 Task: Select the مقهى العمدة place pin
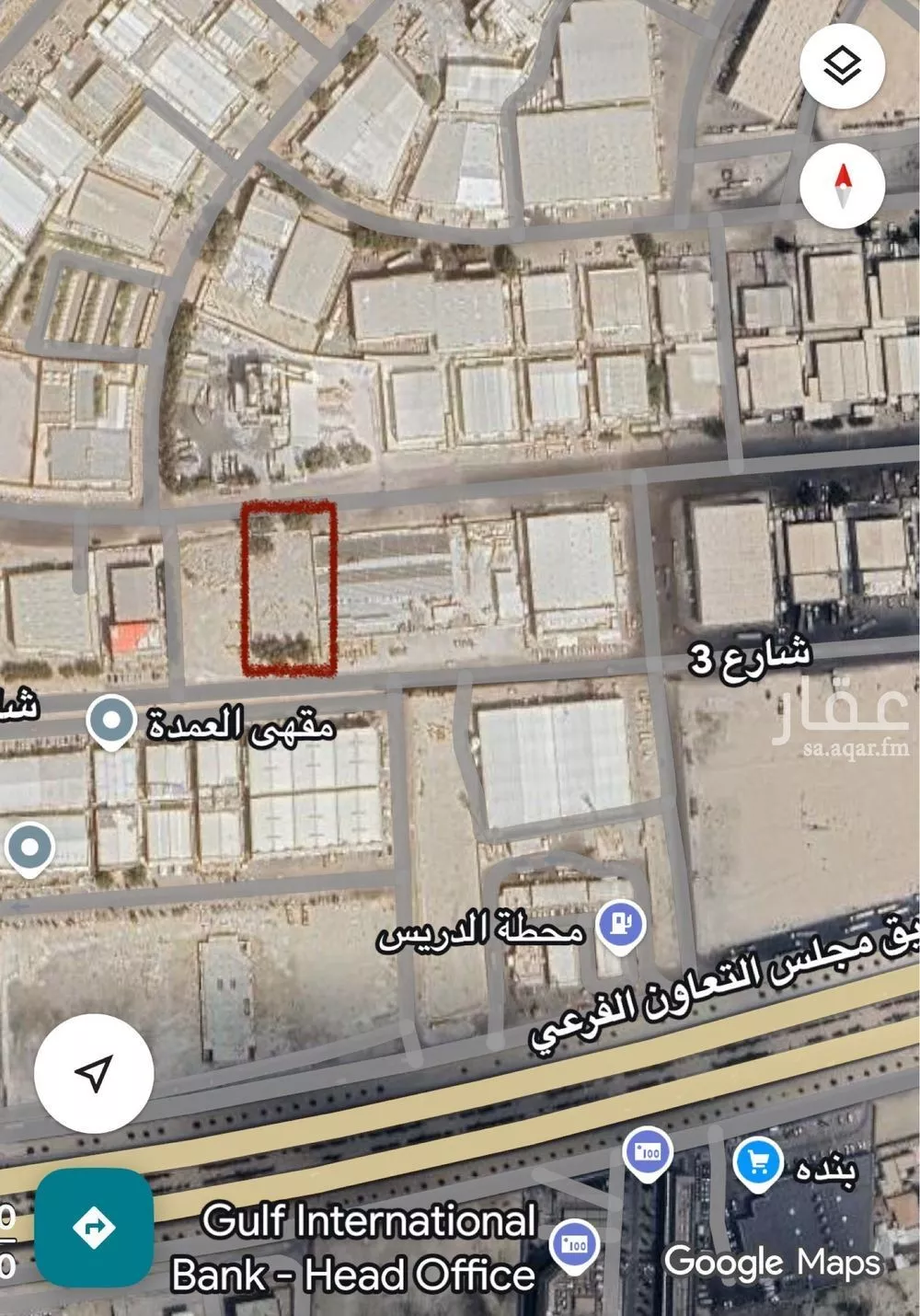click(x=111, y=721)
